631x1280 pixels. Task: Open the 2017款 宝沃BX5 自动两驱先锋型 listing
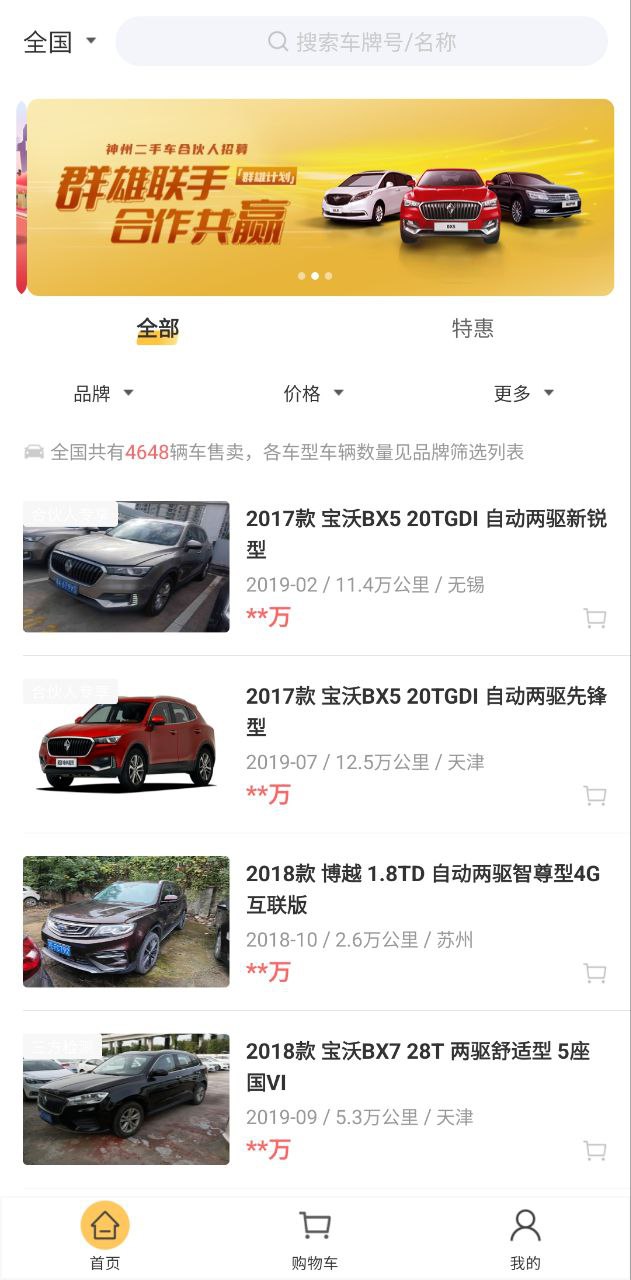[426, 711]
